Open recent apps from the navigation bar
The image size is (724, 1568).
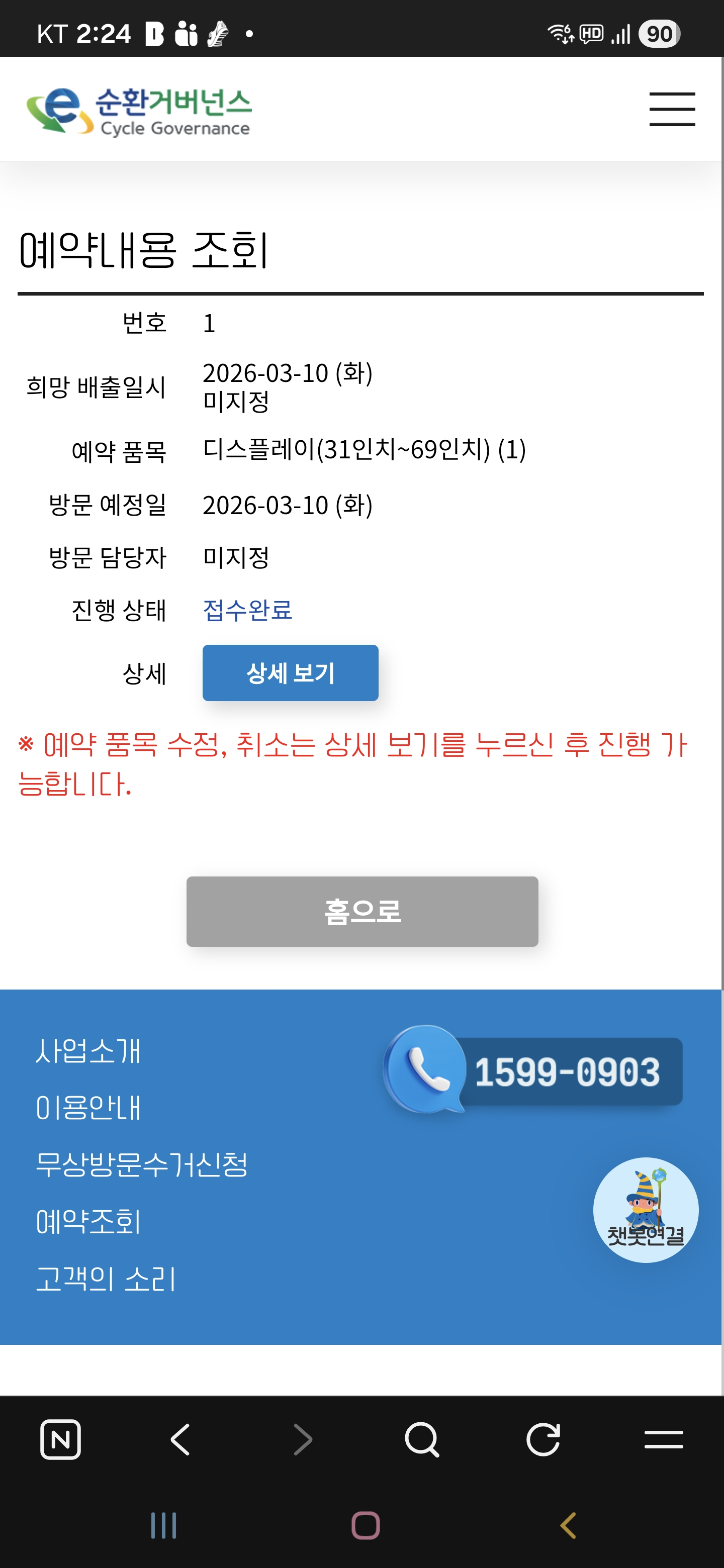[x=163, y=1525]
